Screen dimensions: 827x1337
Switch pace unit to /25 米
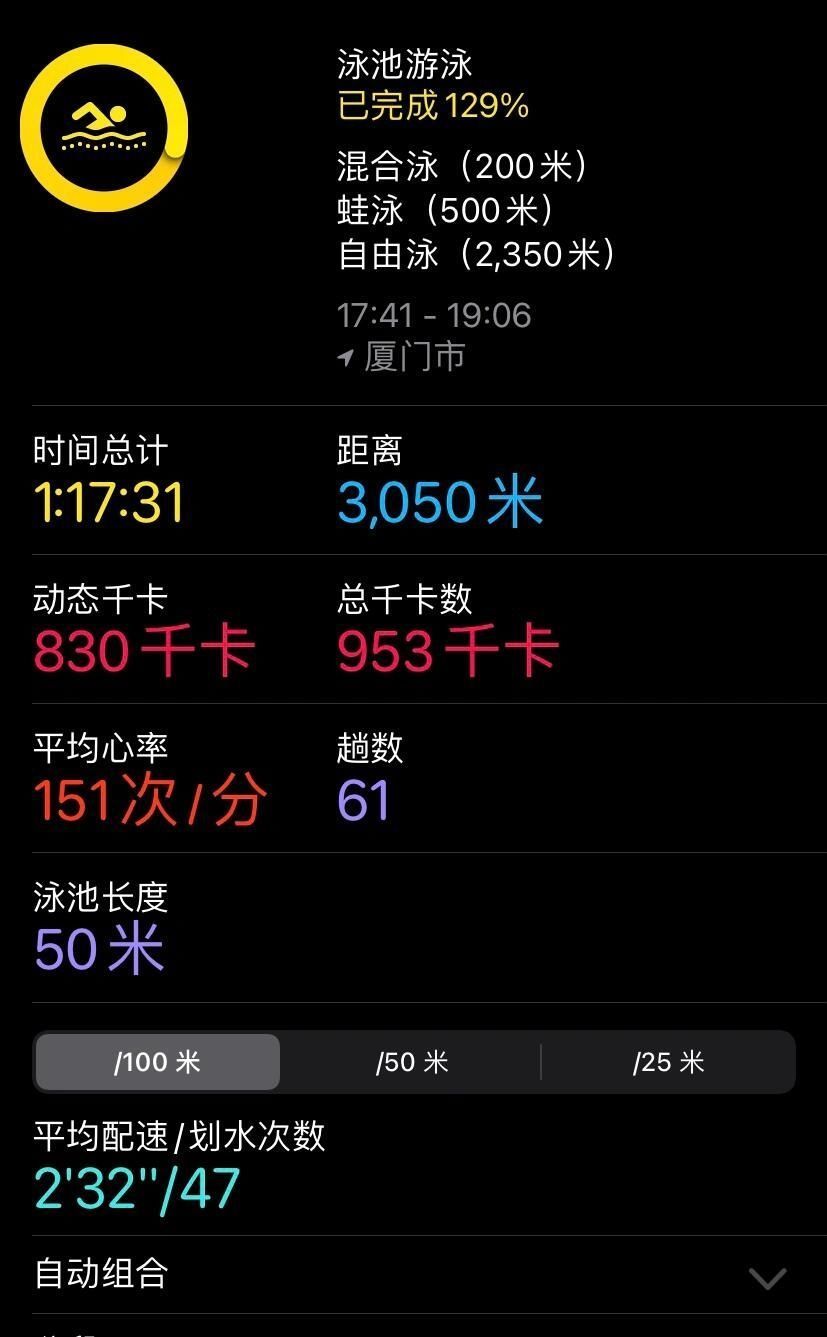[668, 1062]
